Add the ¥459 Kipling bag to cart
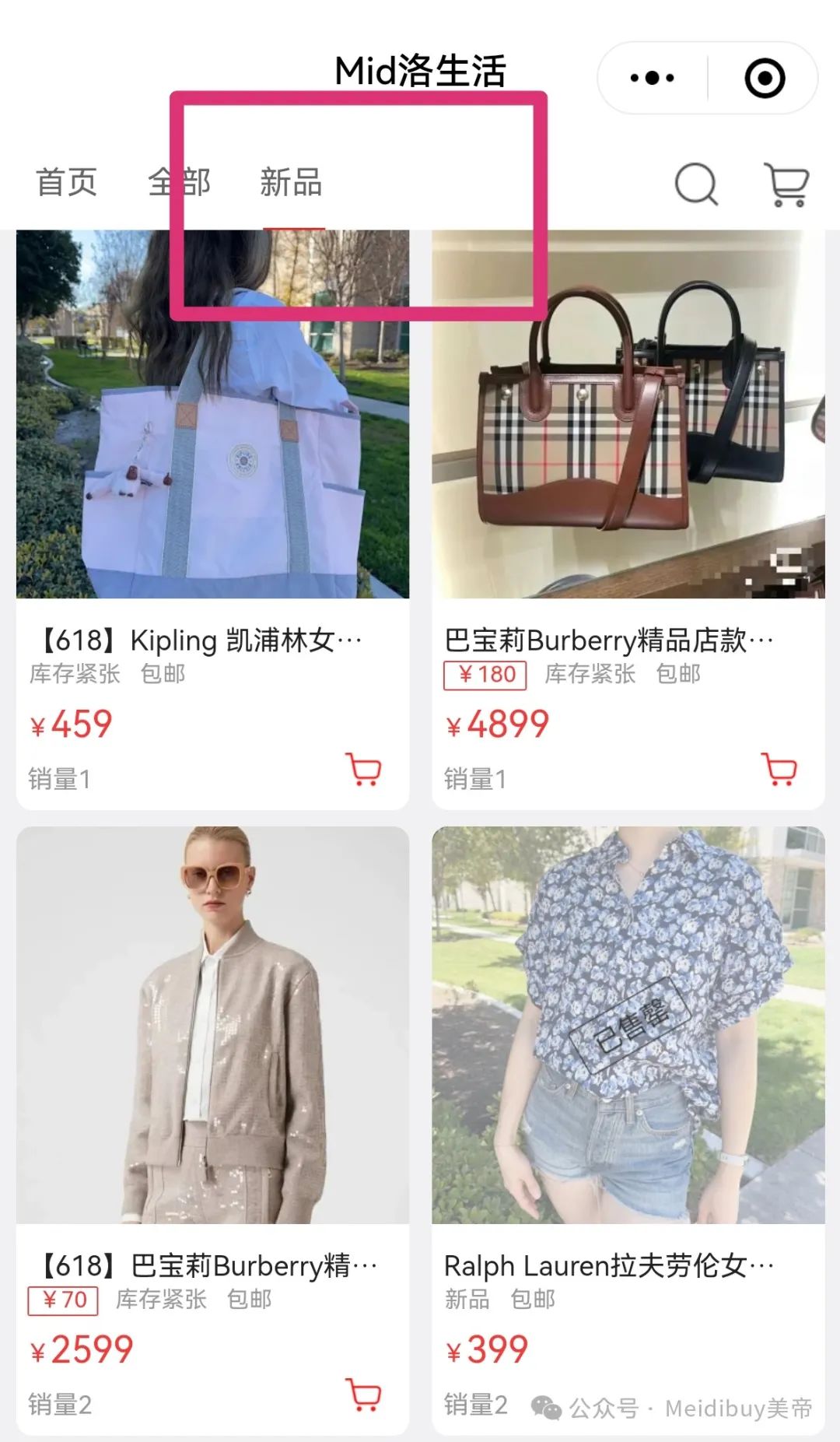This screenshot has height=1442, width=840. pos(363,769)
